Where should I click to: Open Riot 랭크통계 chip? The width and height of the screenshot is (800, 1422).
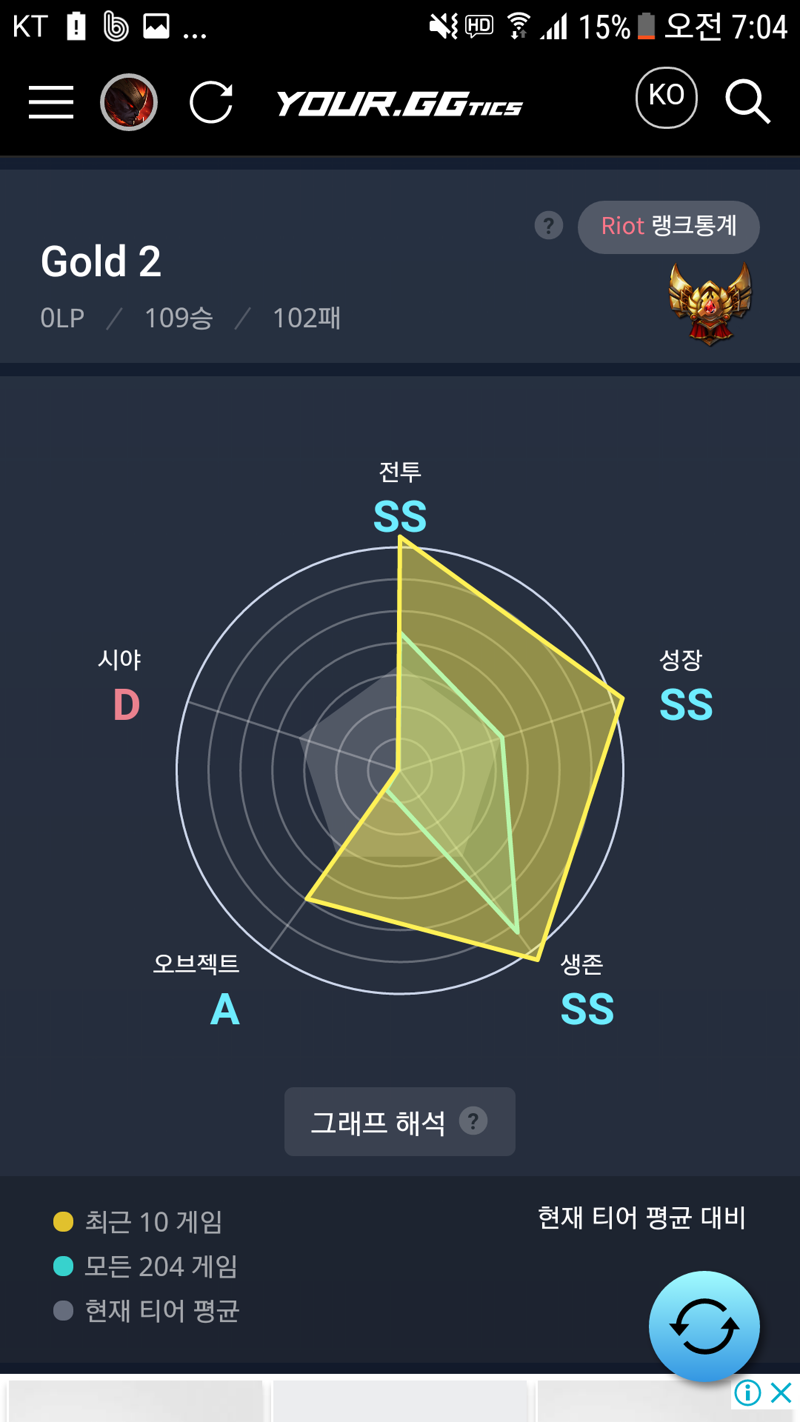(x=668, y=227)
